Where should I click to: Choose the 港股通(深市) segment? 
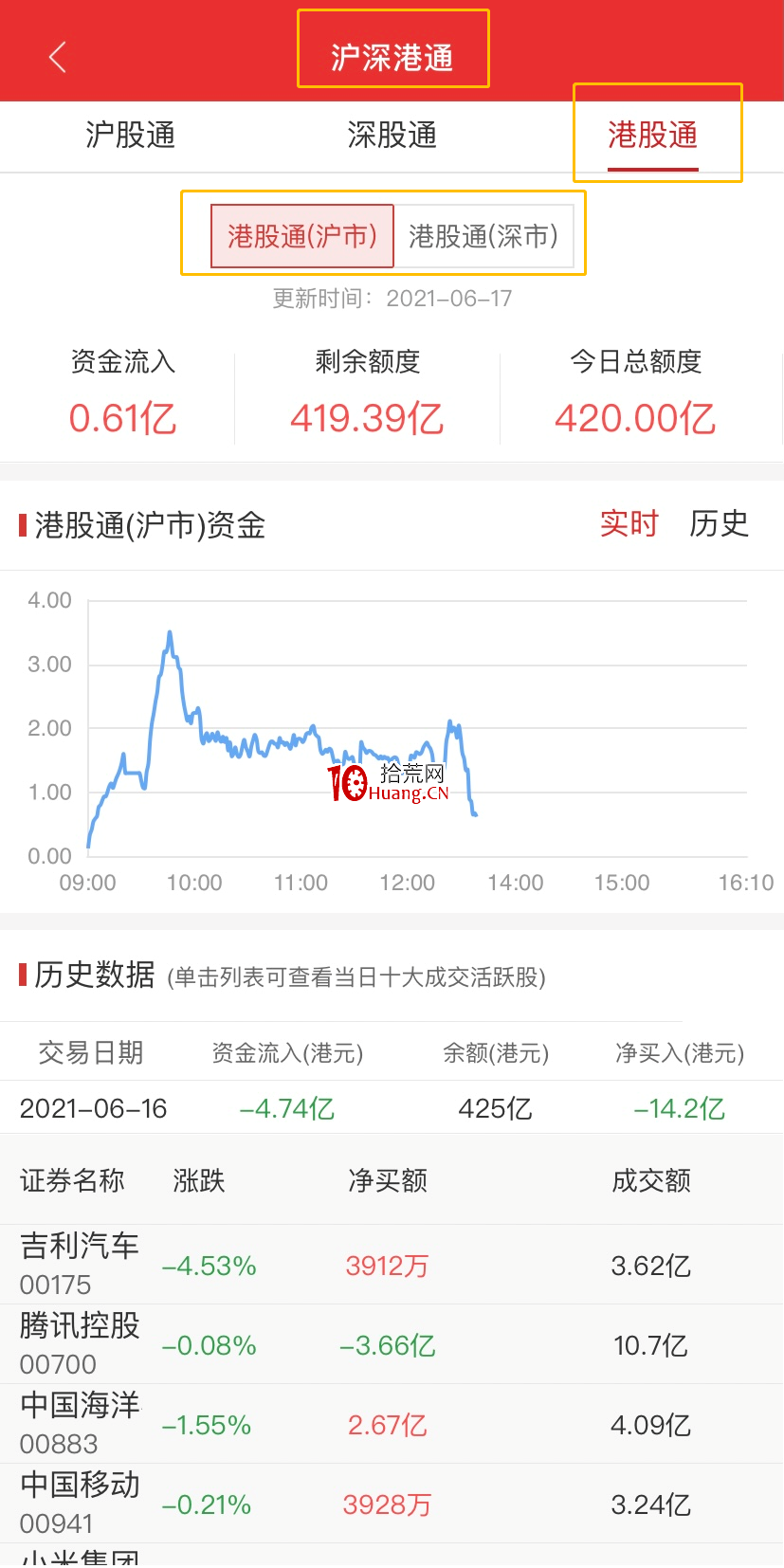point(483,236)
